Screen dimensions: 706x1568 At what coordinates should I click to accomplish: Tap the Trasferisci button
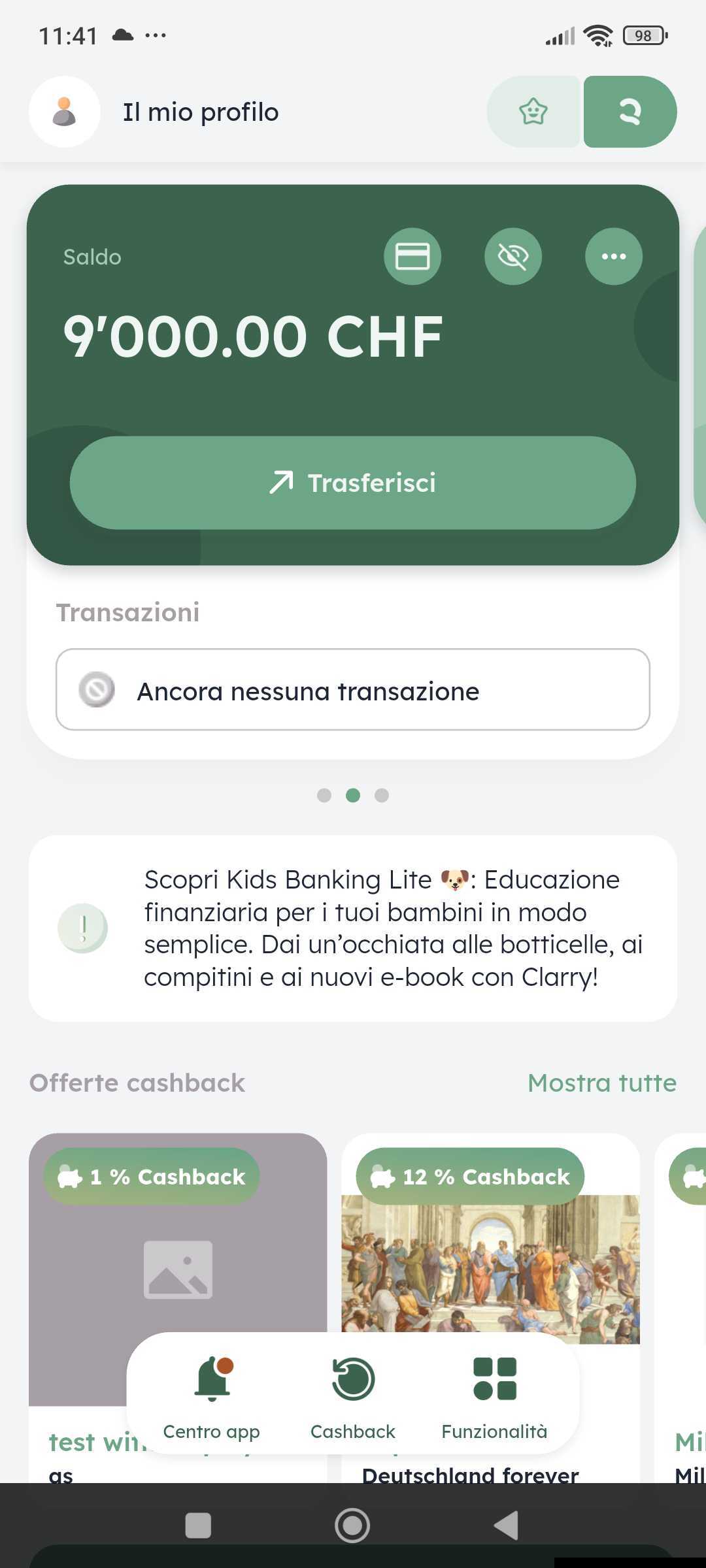point(353,483)
